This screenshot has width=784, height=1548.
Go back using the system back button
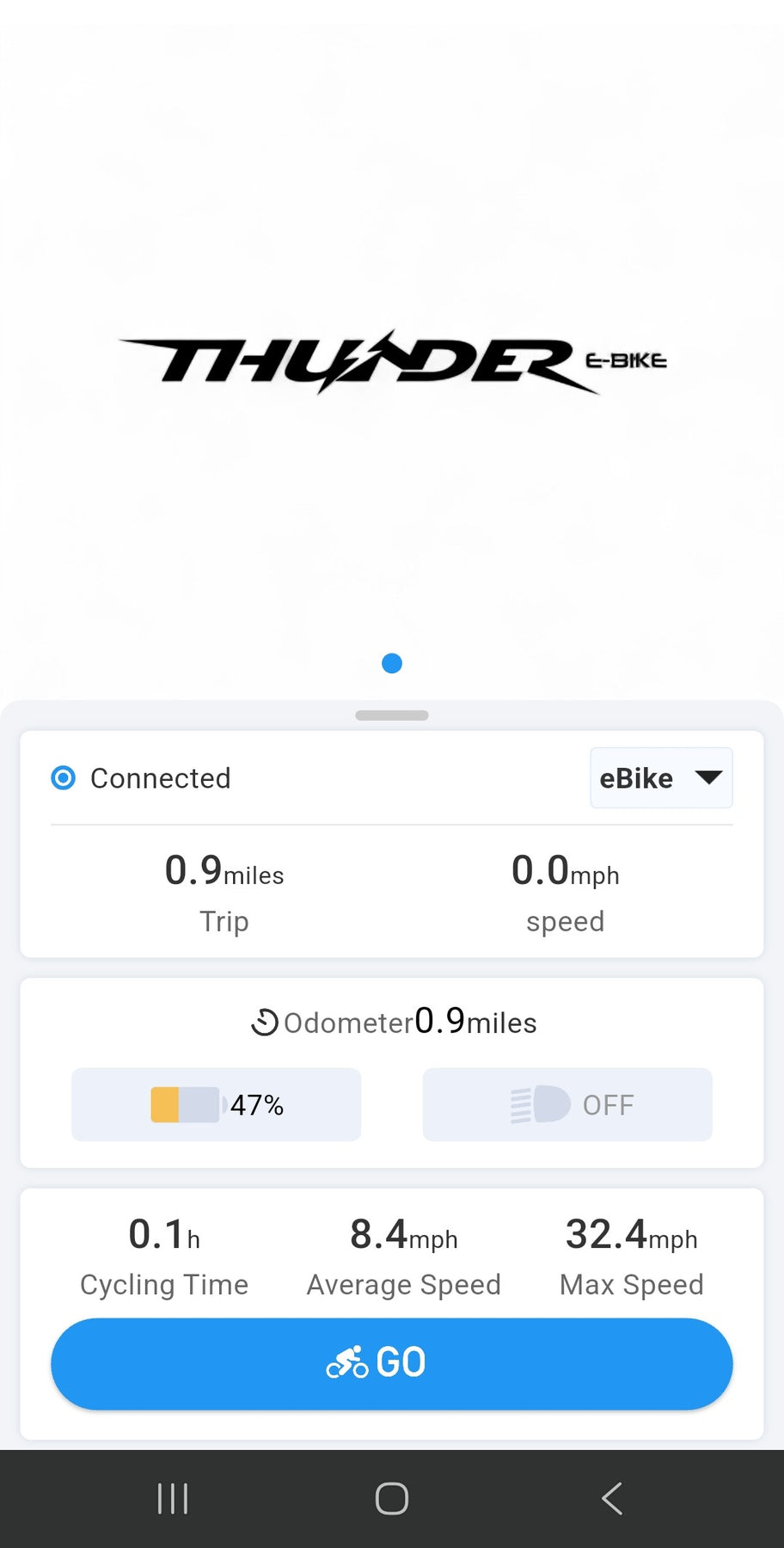[x=611, y=1499]
